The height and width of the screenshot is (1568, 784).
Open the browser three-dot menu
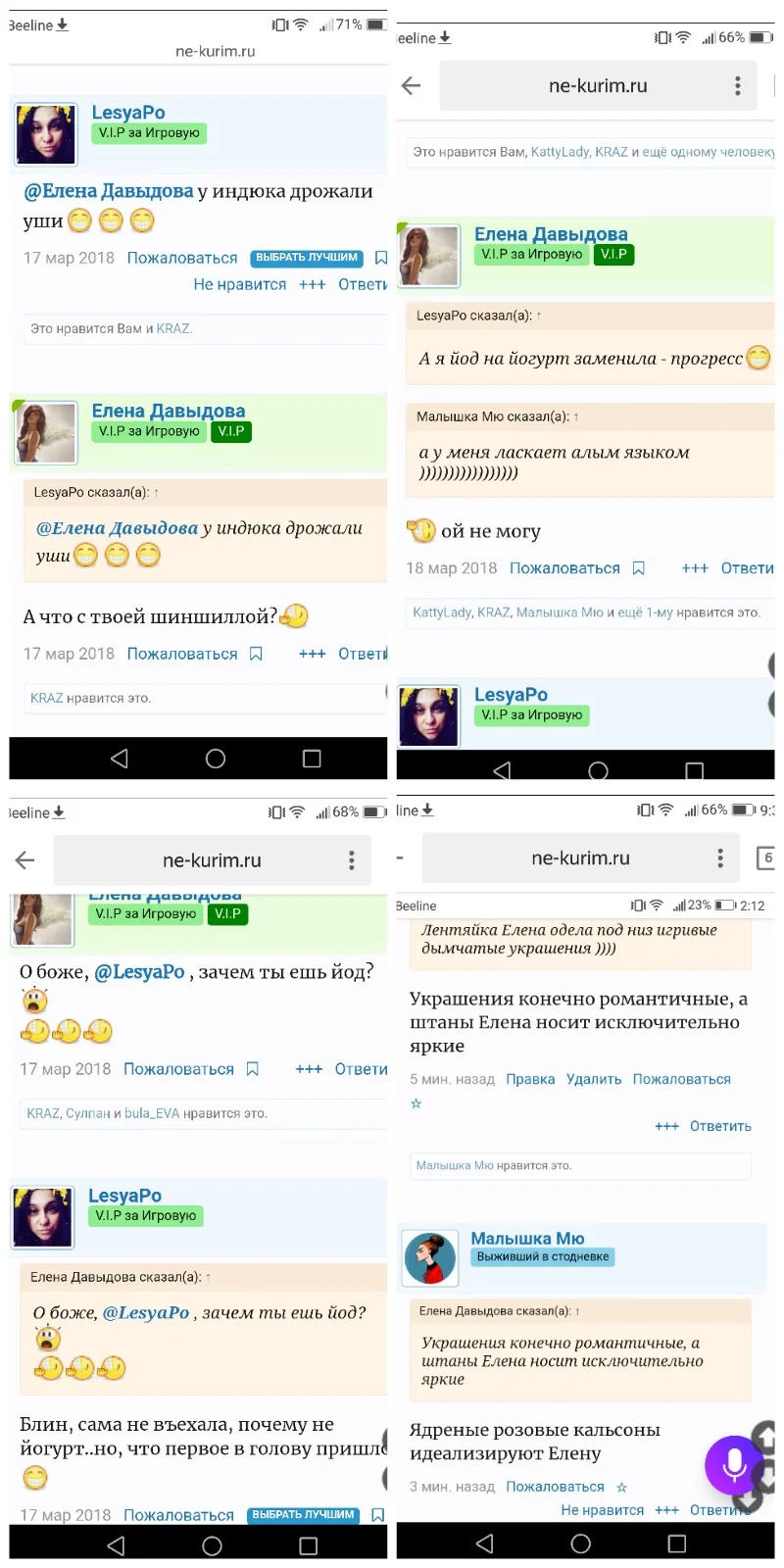click(737, 86)
